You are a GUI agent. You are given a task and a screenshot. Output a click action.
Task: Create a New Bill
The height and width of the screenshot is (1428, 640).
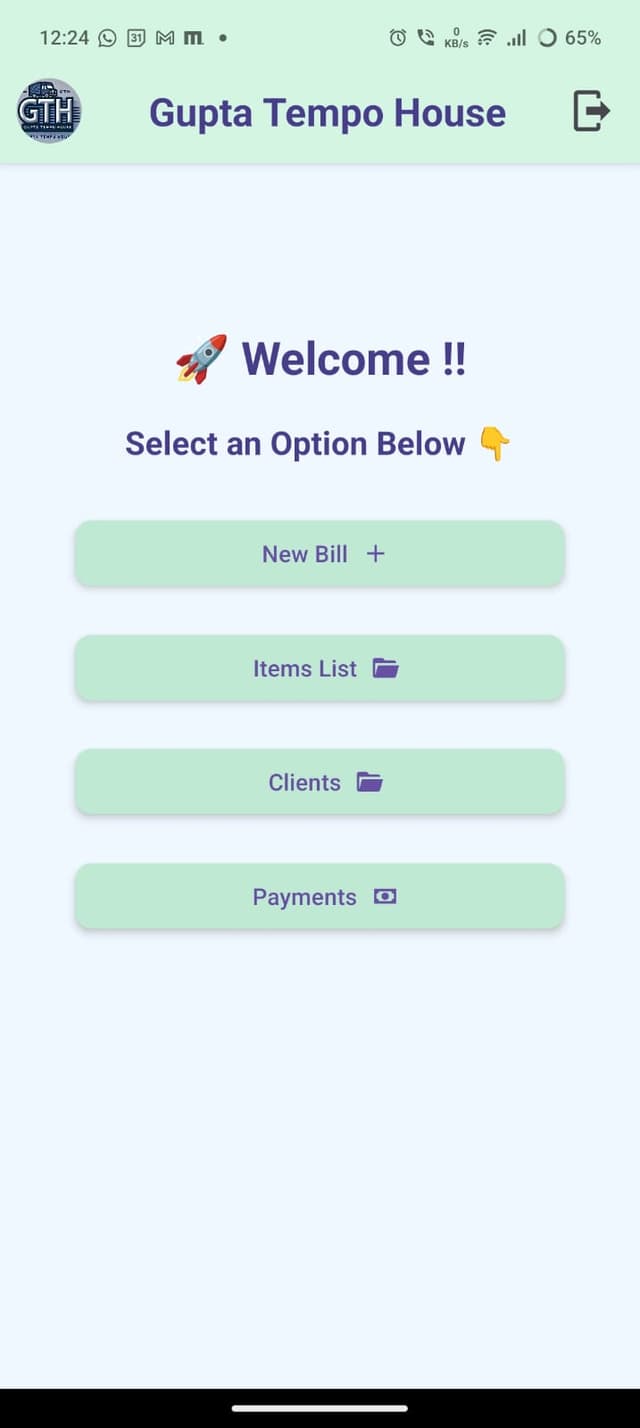coord(320,553)
